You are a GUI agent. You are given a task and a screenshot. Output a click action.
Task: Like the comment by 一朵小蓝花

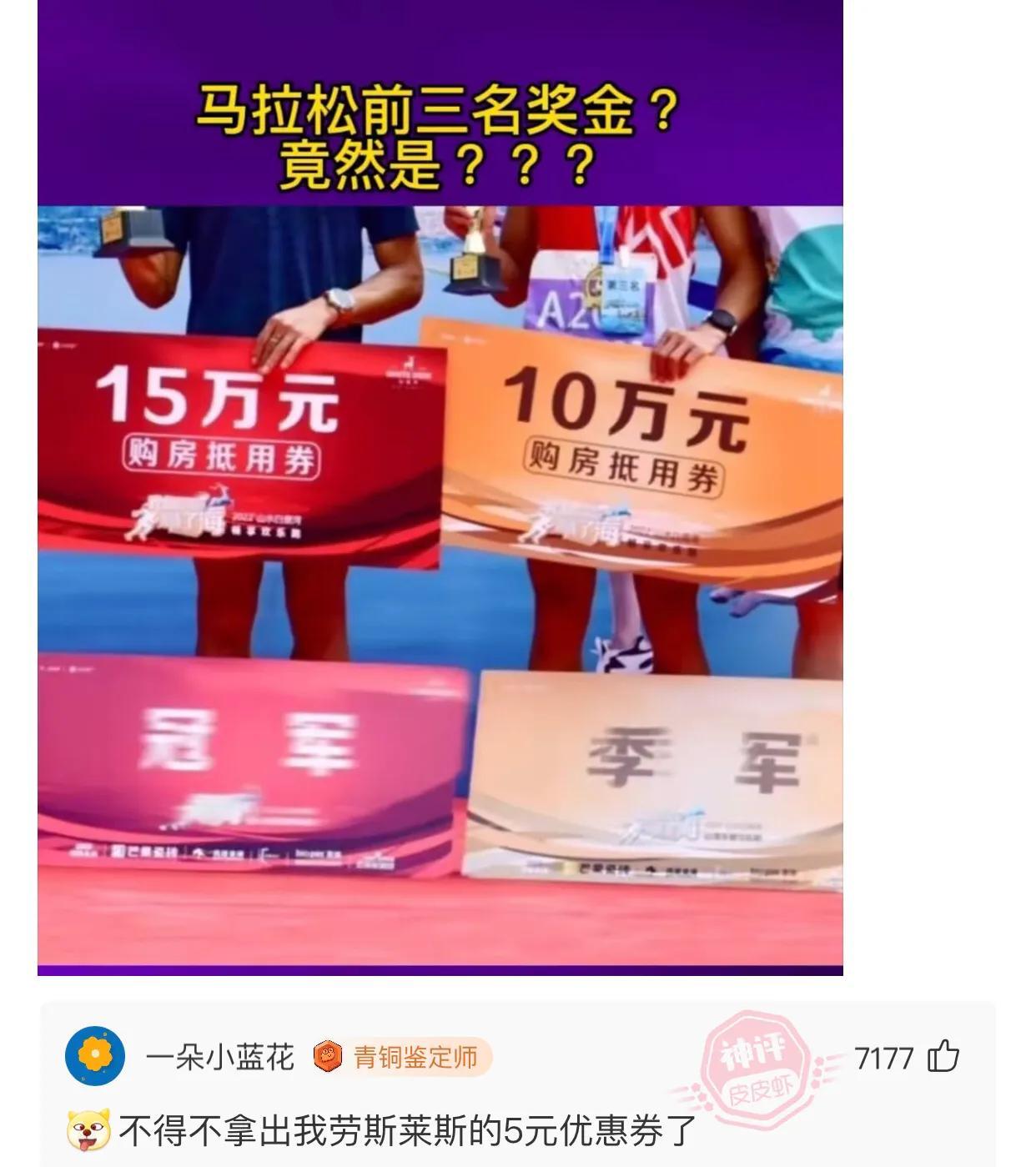(943, 1057)
